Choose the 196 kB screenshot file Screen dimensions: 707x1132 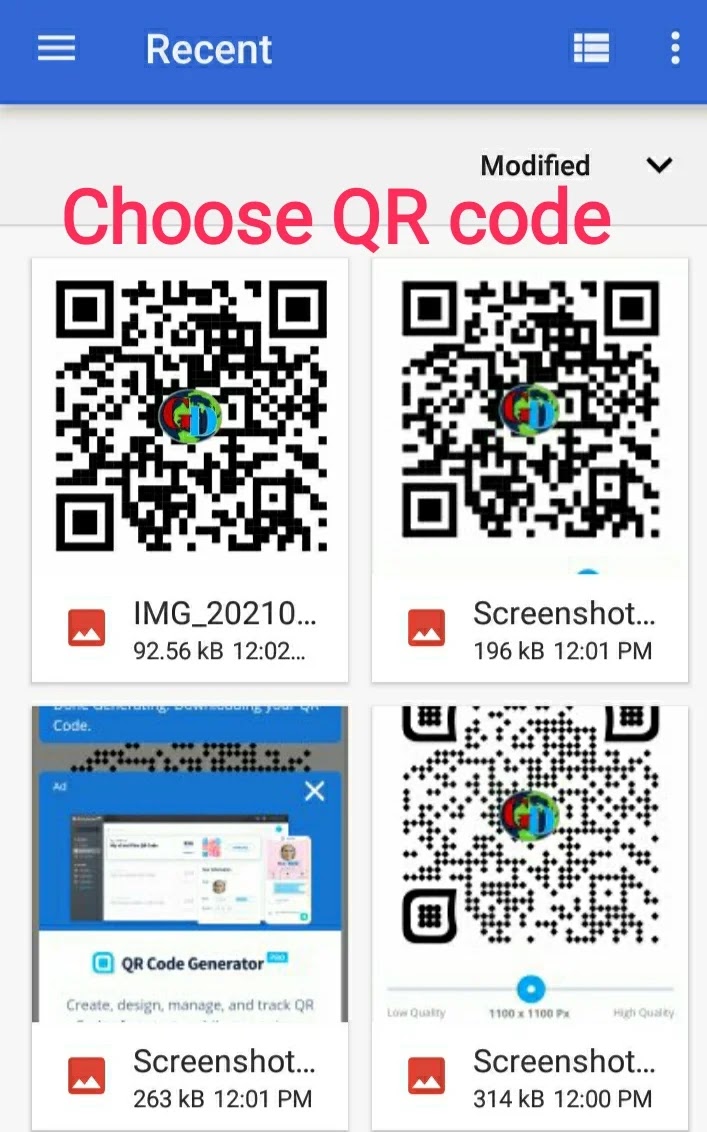coord(530,470)
